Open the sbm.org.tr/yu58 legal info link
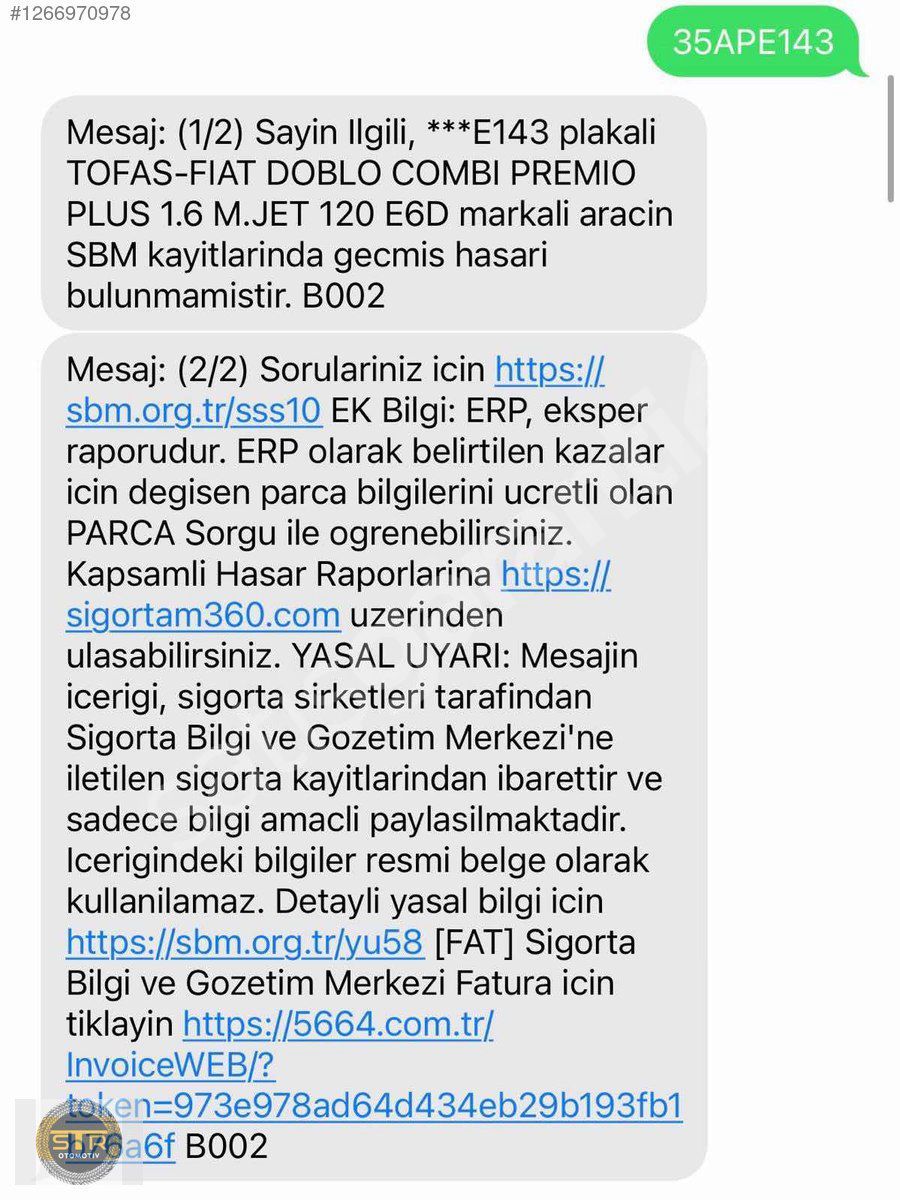The image size is (900, 1200). tap(245, 942)
